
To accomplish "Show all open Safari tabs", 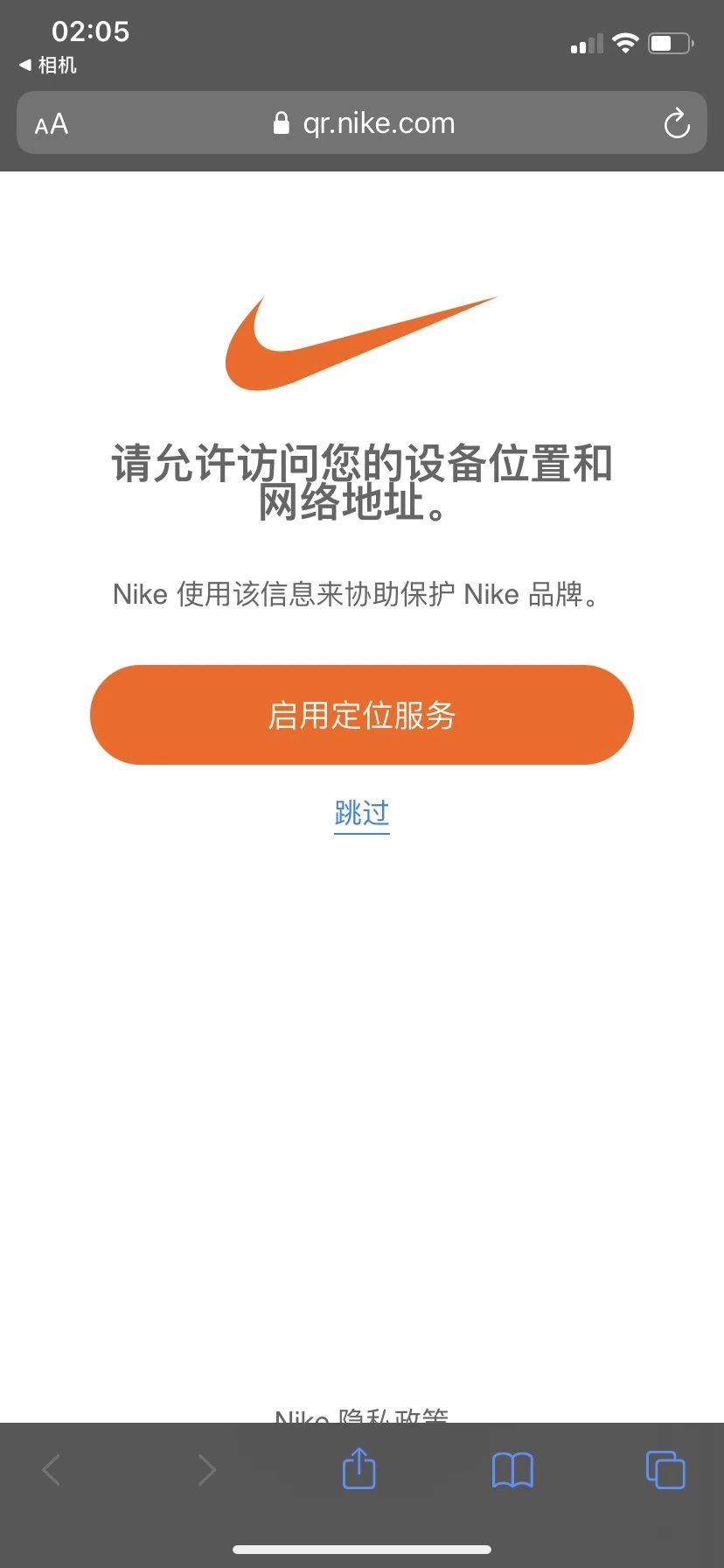I will point(665,1469).
